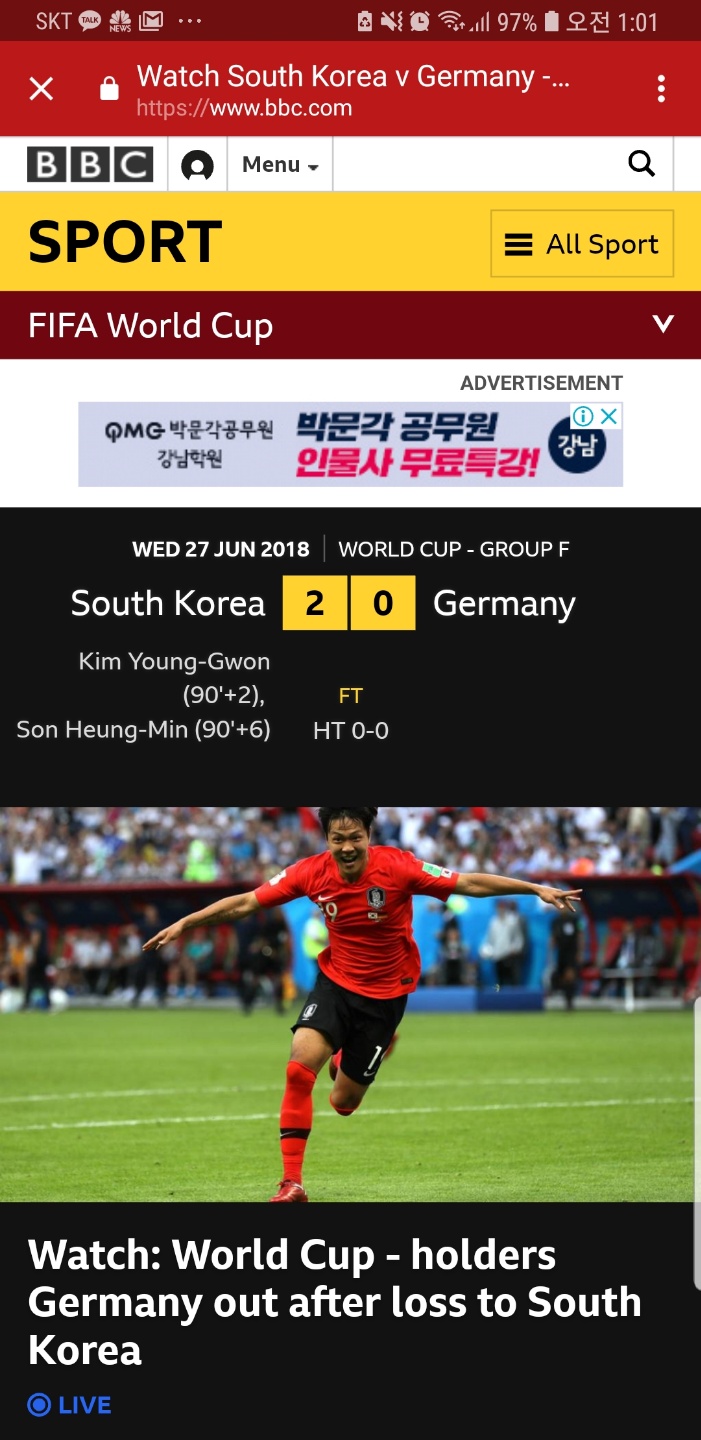The image size is (701, 1440).
Task: Open the browser overflow menu
Action: click(x=661, y=89)
